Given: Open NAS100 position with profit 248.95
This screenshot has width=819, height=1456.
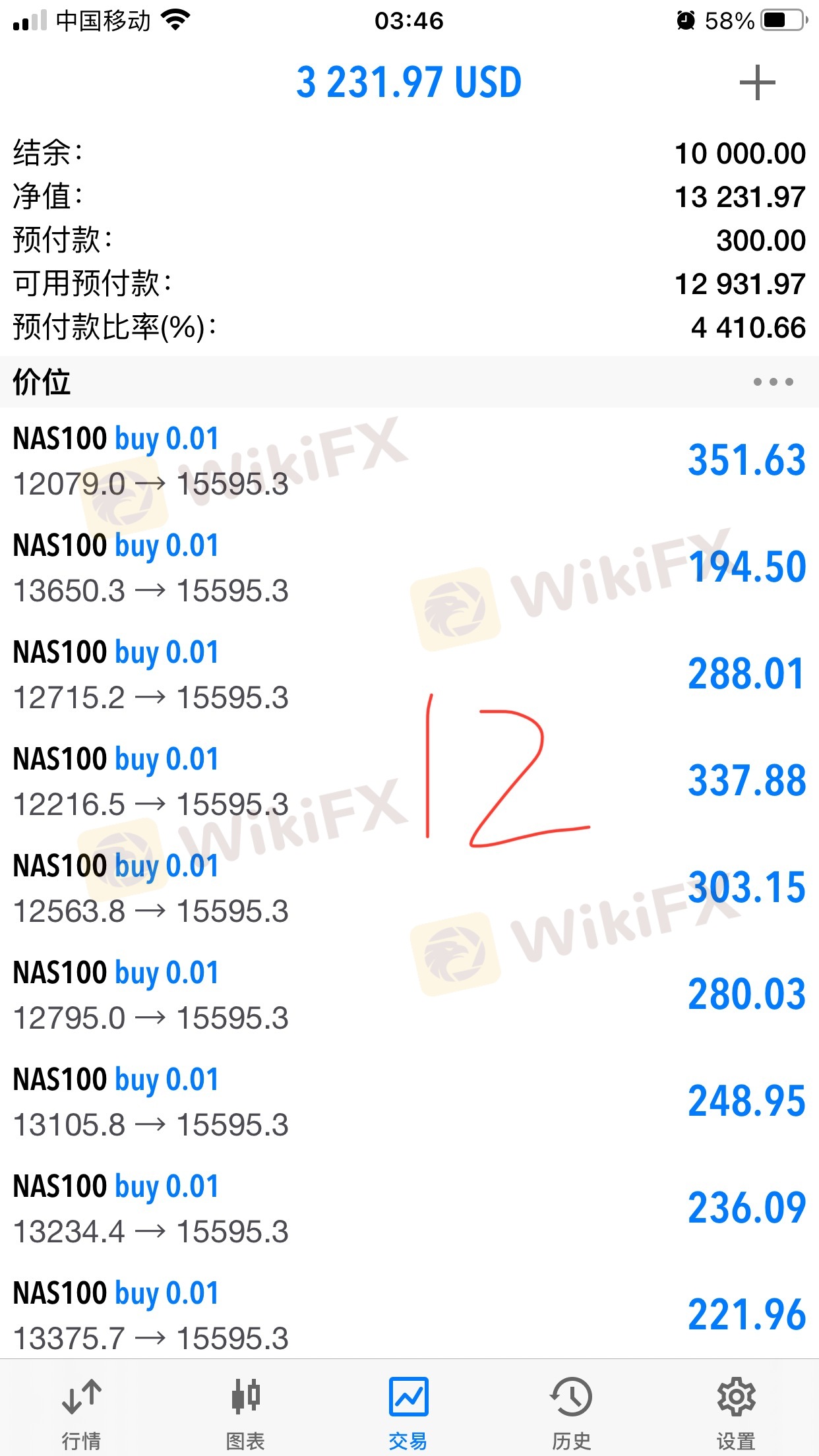Looking at the screenshot, I should tap(409, 1102).
